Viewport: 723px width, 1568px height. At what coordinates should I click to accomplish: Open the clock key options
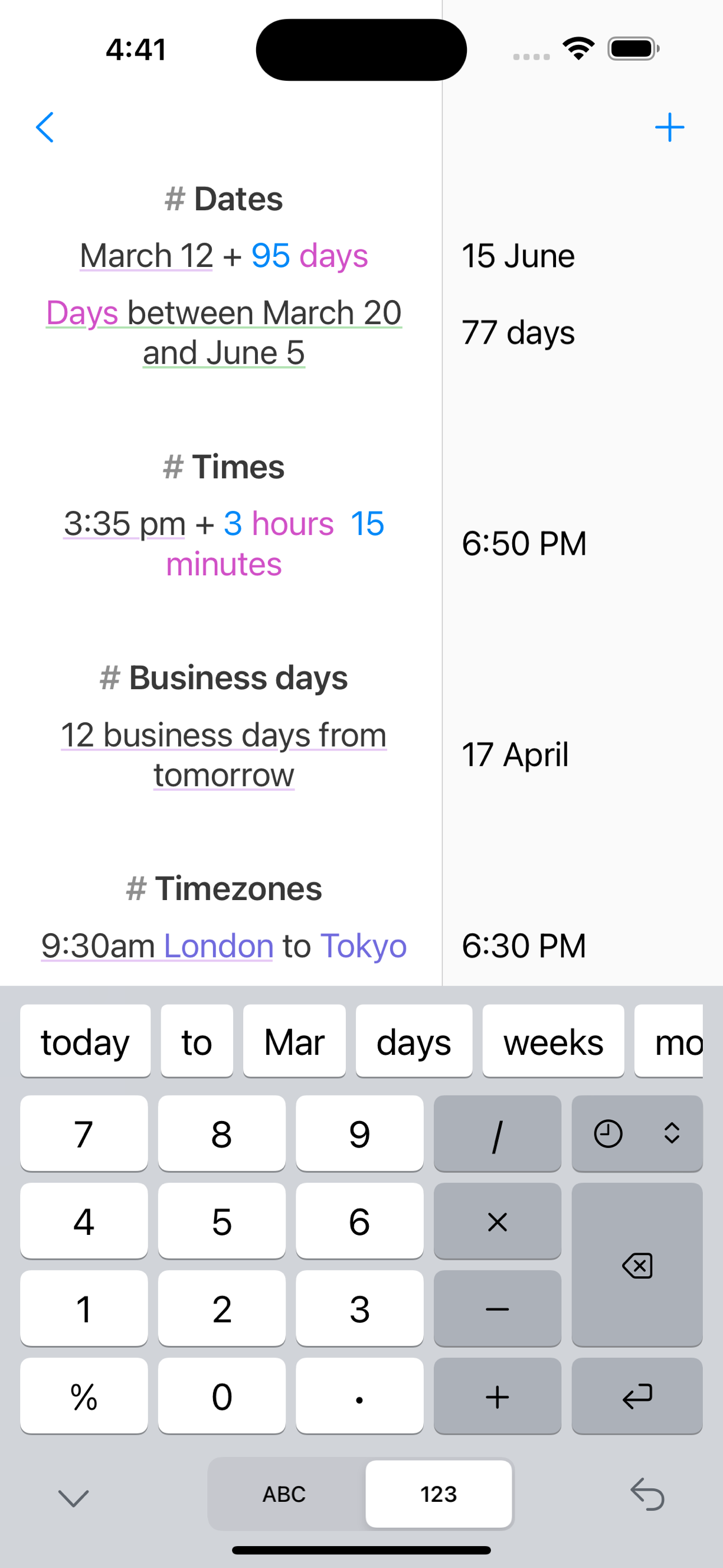[637, 1133]
